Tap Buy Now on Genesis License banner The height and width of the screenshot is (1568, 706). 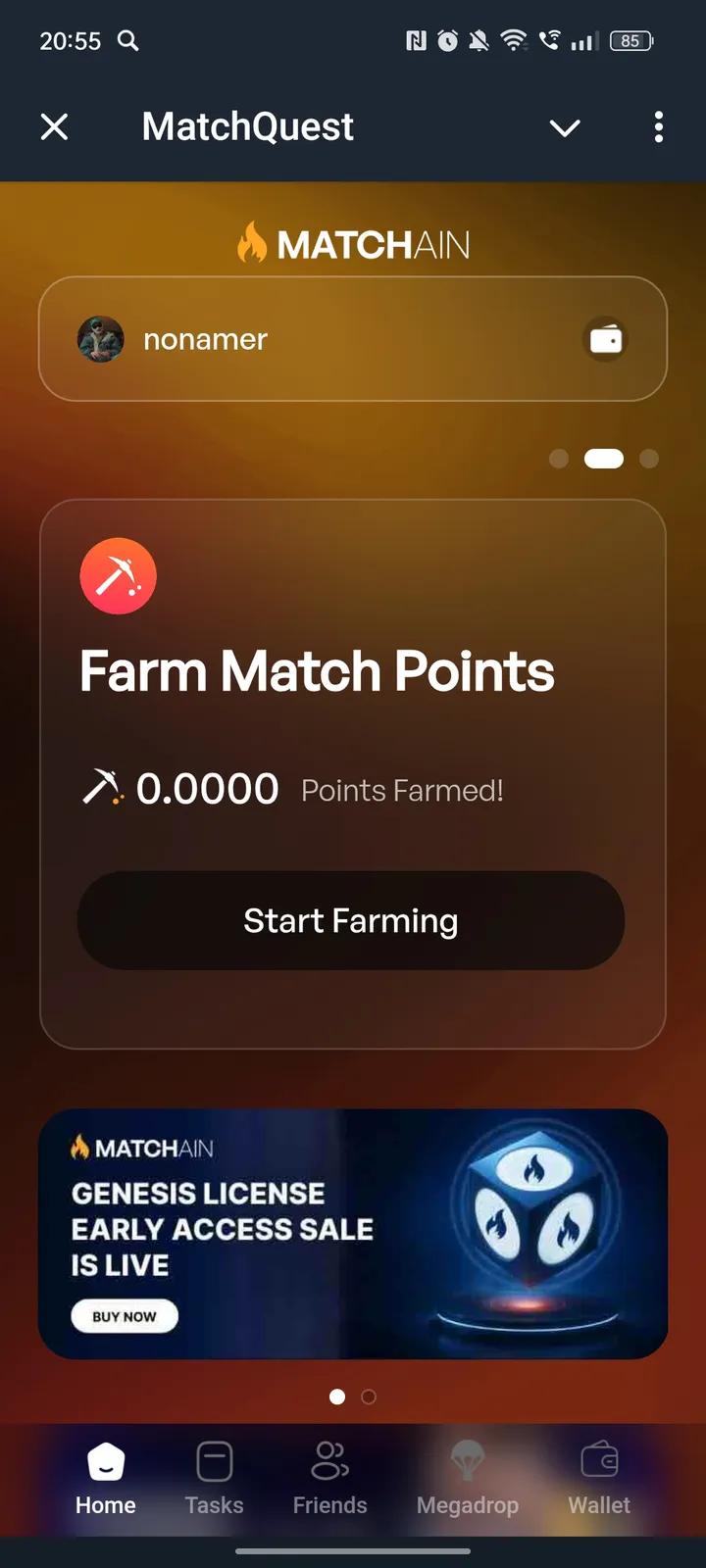(125, 1316)
